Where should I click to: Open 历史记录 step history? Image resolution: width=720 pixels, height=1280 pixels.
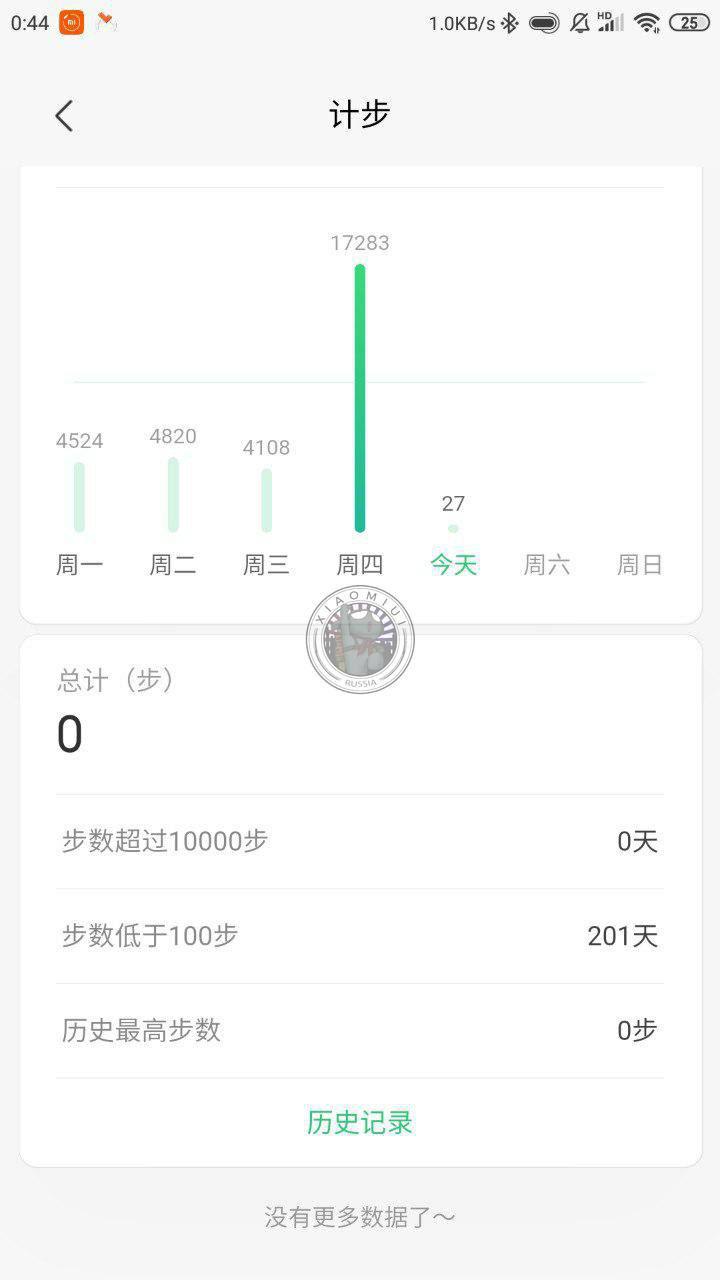pos(360,1122)
